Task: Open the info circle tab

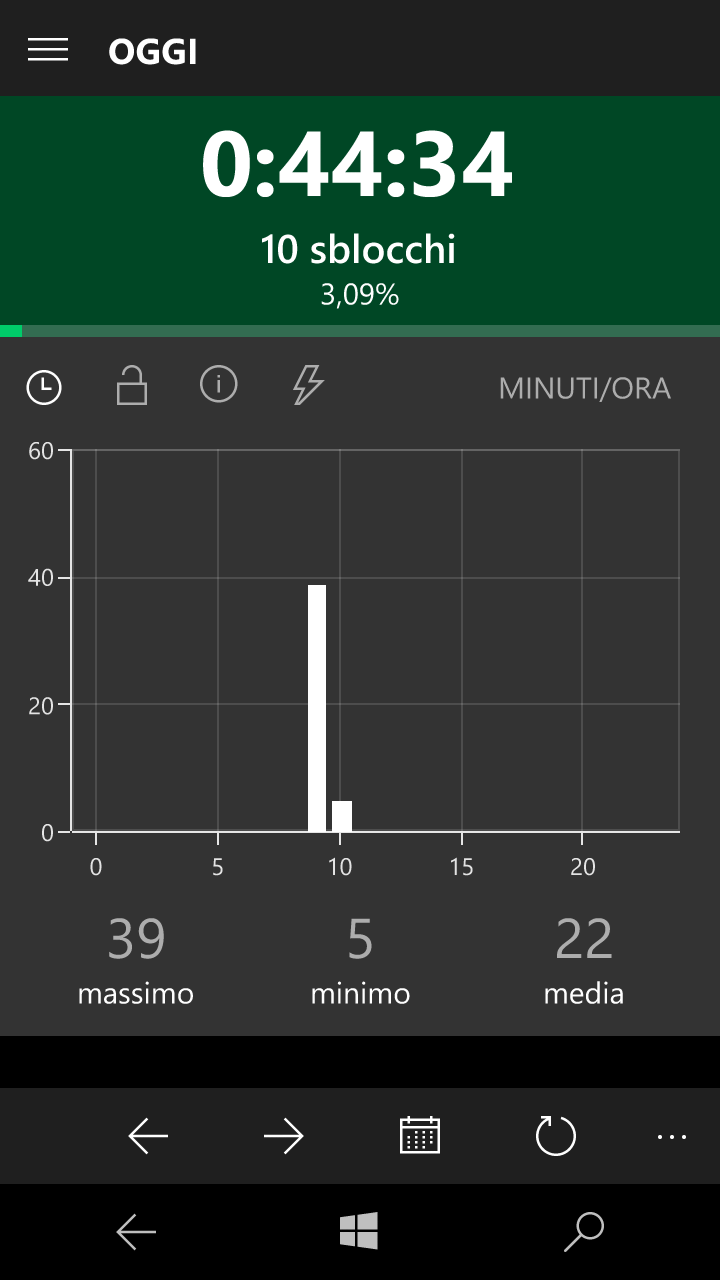Action: pos(219,384)
